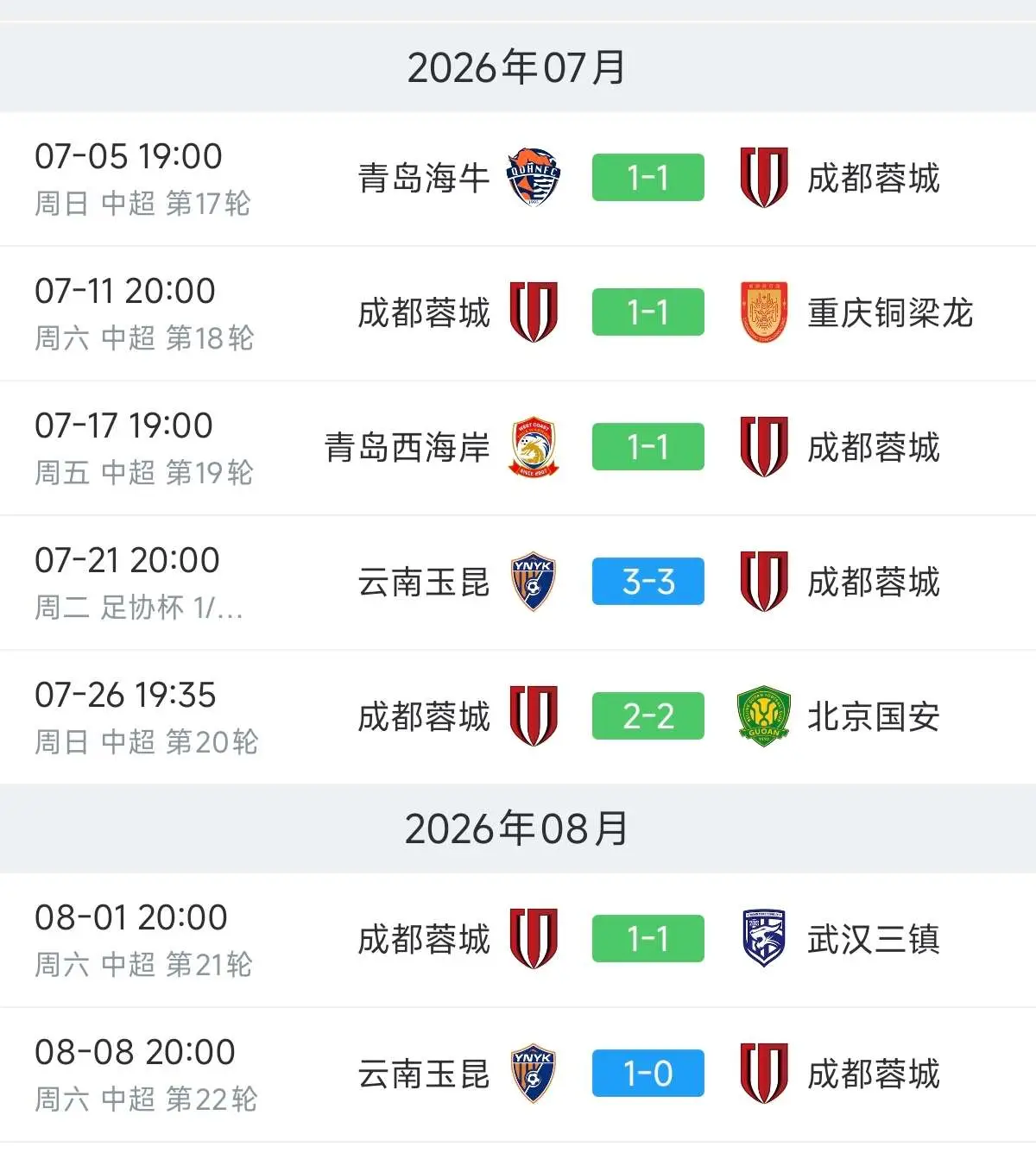Open the 07-17 青岛西海岸 vs 成都蓉城 match
This screenshot has height=1153, width=1036.
(518, 448)
